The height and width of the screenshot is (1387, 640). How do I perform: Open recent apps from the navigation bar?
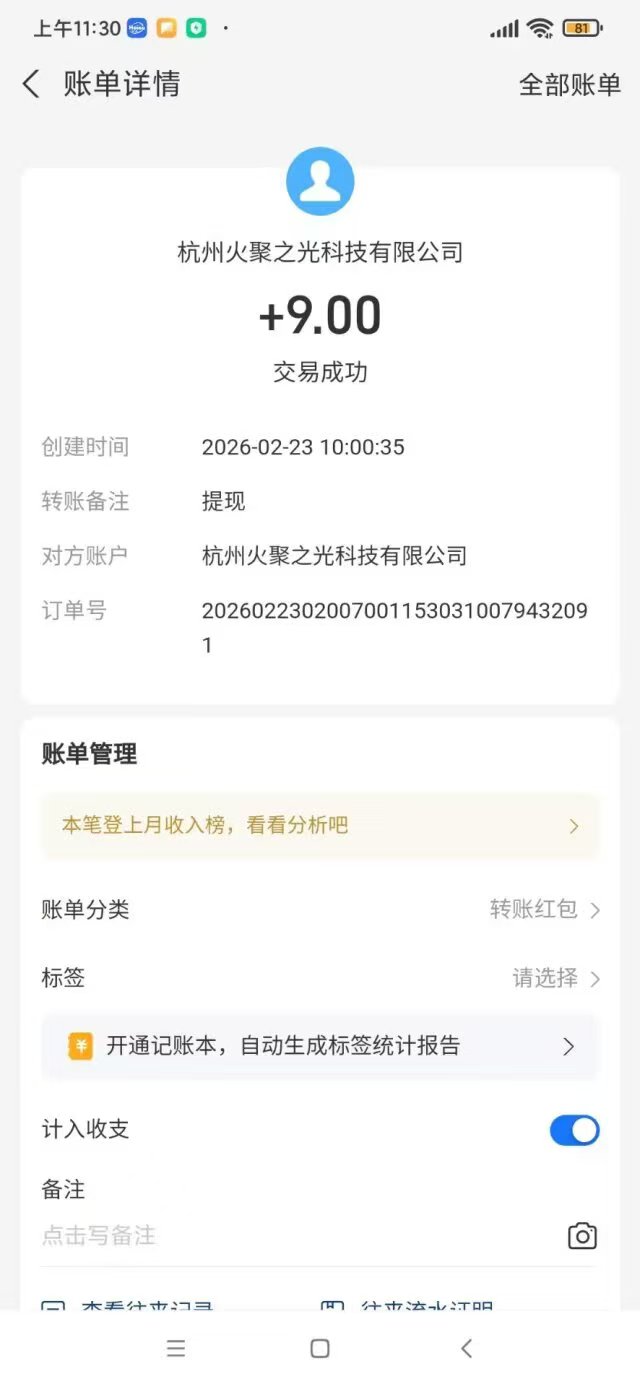coord(176,1348)
